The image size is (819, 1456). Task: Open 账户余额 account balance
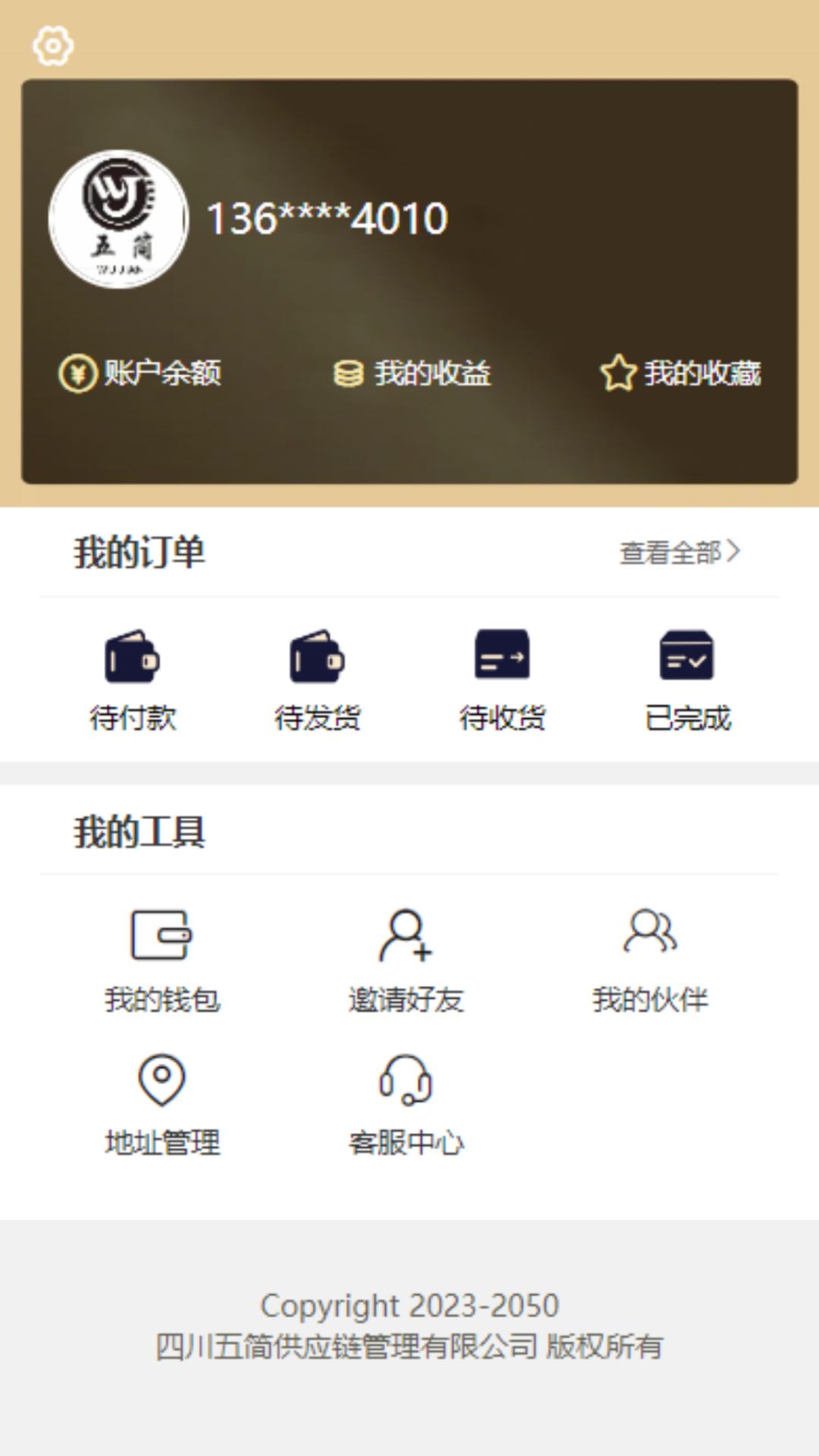[x=140, y=373]
